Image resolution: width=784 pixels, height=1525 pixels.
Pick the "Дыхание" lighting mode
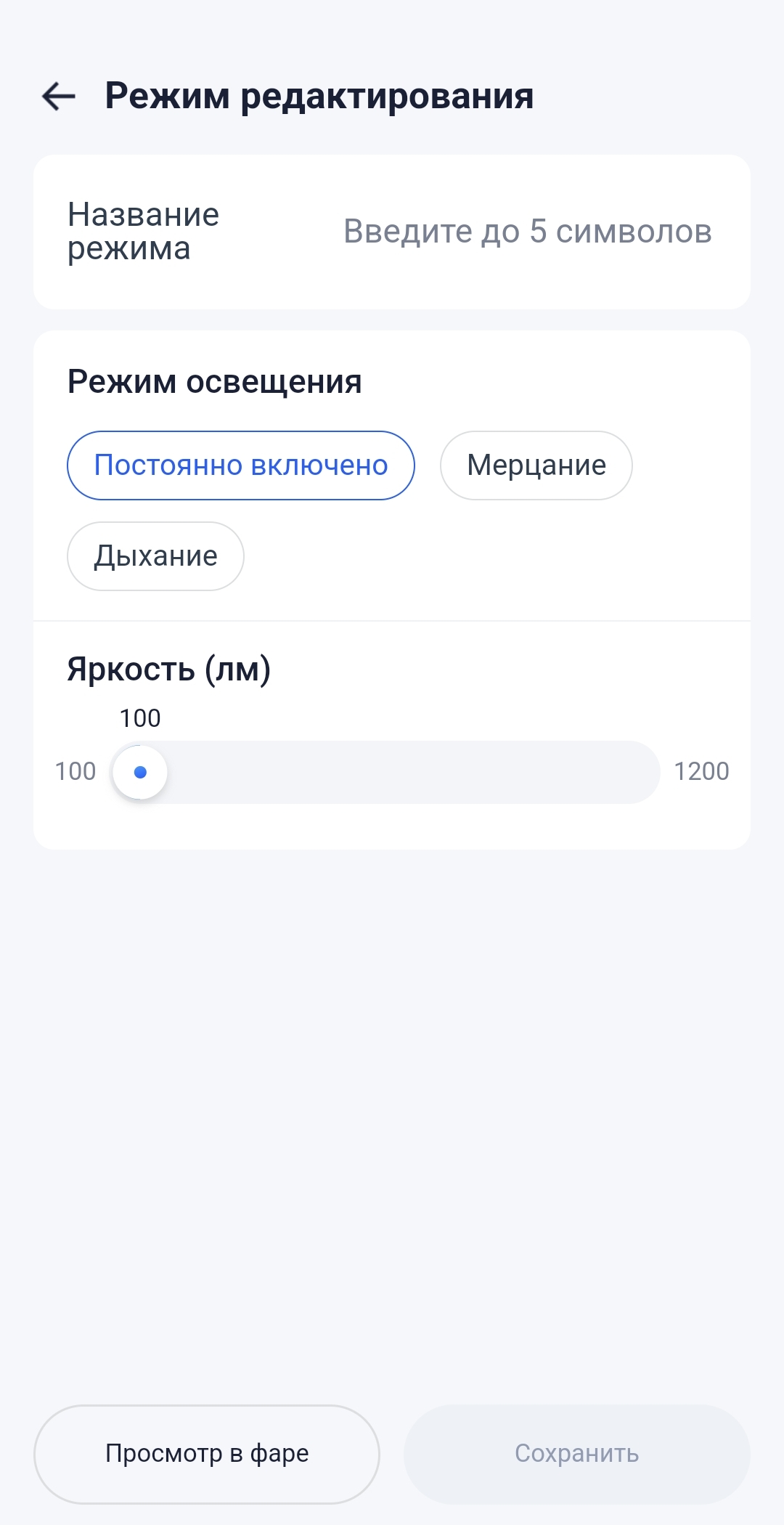tap(155, 556)
